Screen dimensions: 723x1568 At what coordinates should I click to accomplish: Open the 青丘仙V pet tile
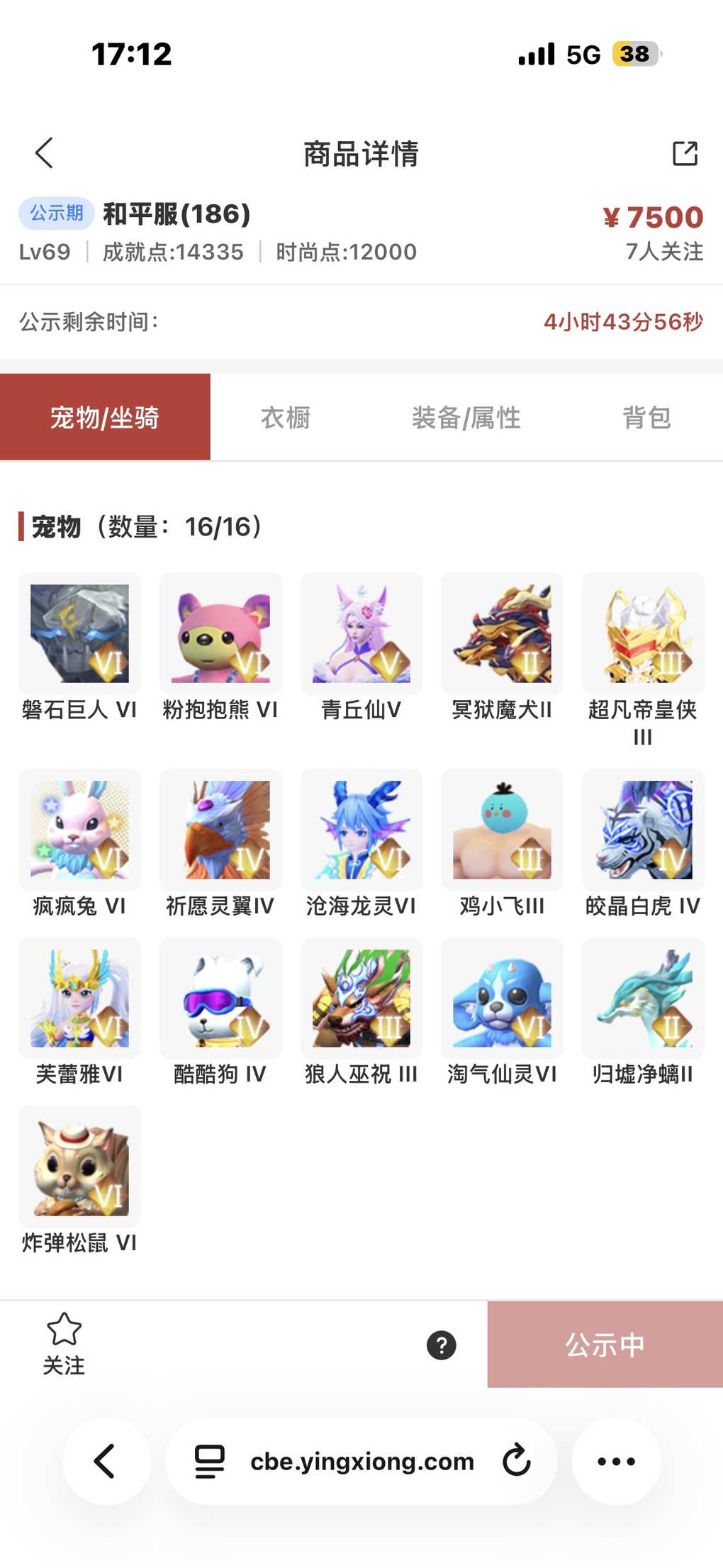click(x=361, y=633)
